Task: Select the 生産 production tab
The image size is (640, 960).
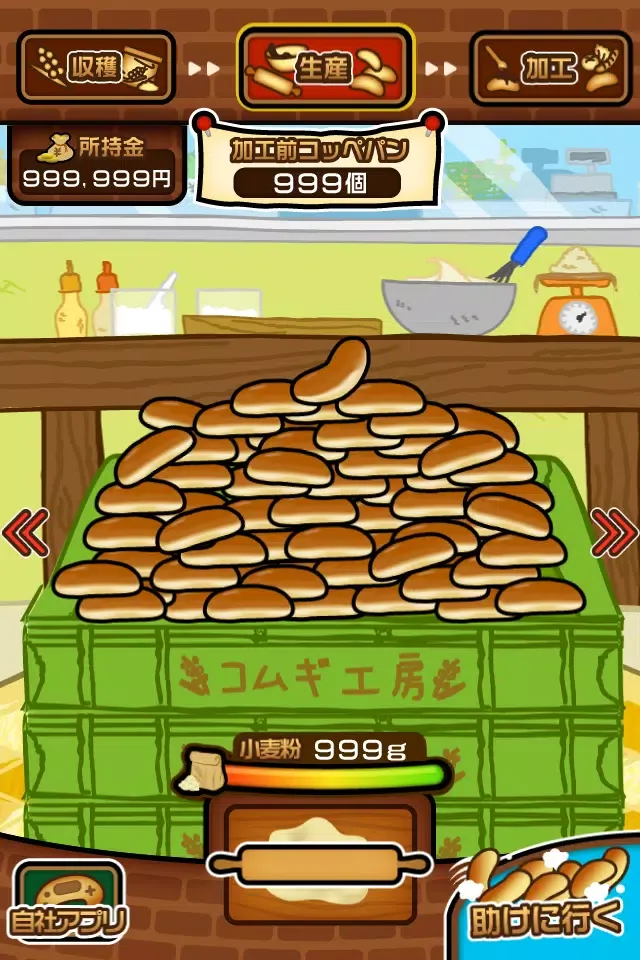Action: coord(324,67)
